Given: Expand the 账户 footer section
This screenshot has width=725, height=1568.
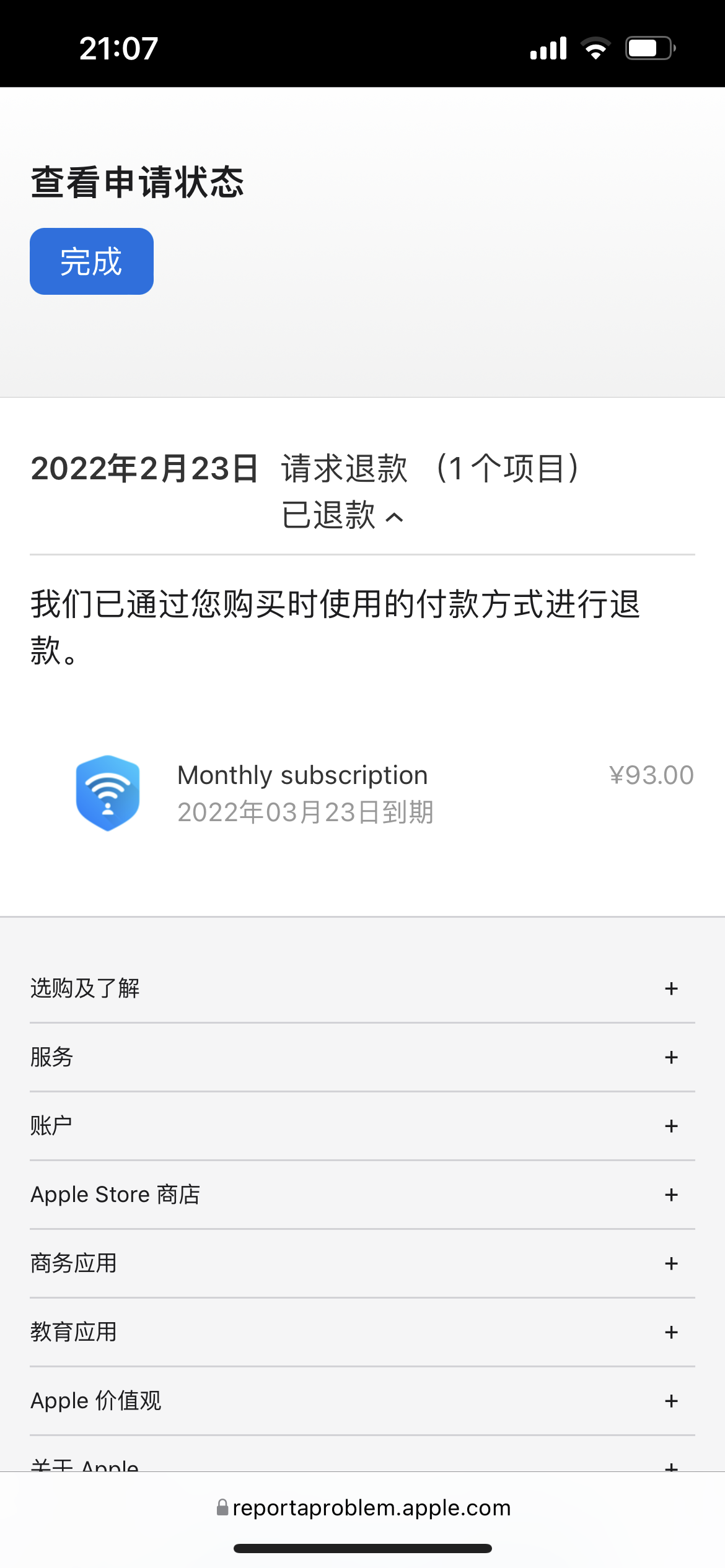Looking at the screenshot, I should coord(671,1126).
